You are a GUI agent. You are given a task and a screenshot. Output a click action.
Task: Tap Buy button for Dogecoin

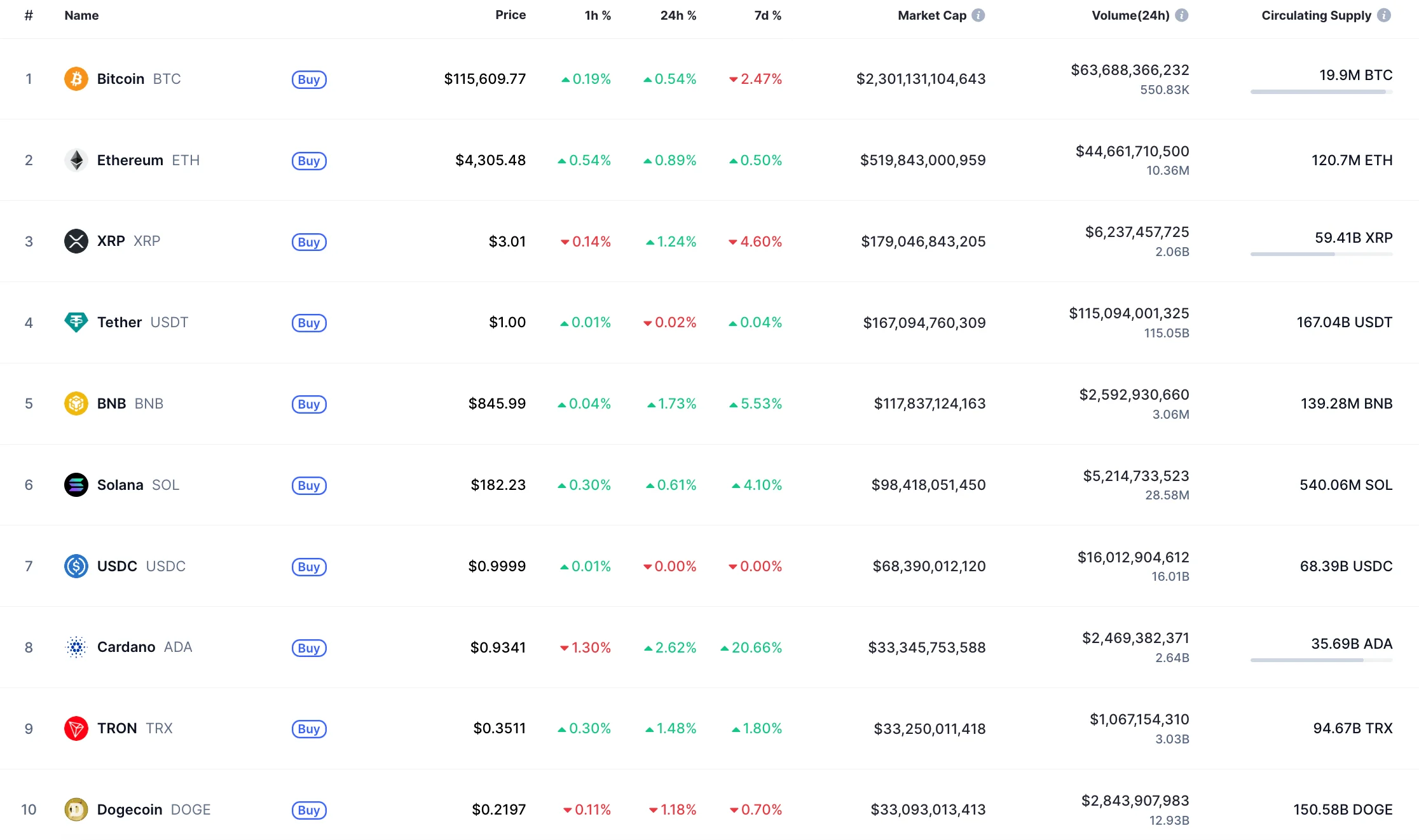coord(309,810)
